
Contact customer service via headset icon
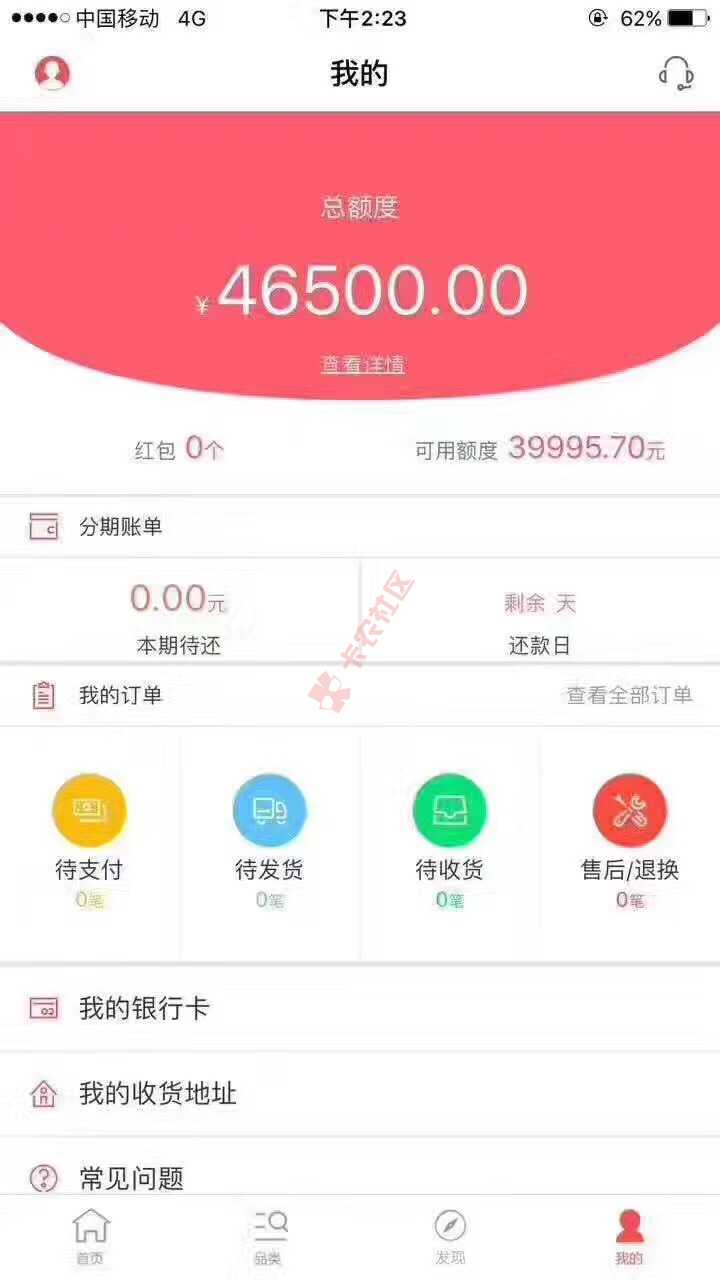(676, 73)
